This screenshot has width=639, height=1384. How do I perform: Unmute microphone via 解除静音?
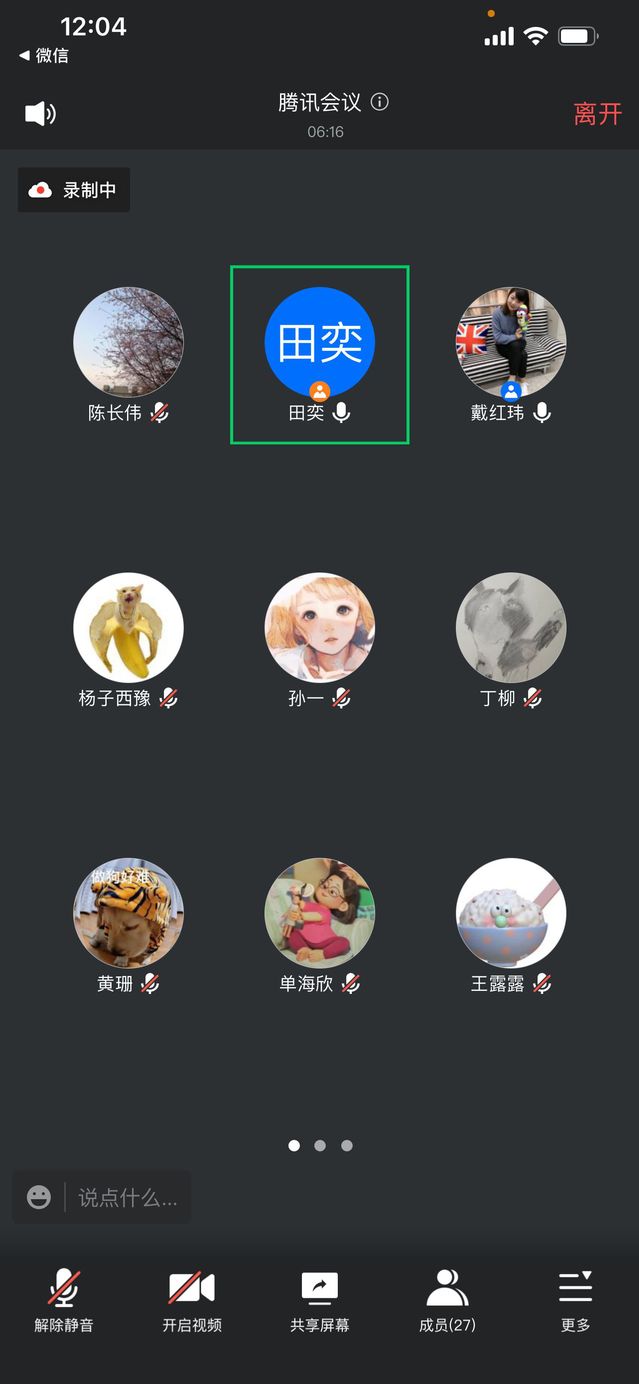coord(64,1300)
